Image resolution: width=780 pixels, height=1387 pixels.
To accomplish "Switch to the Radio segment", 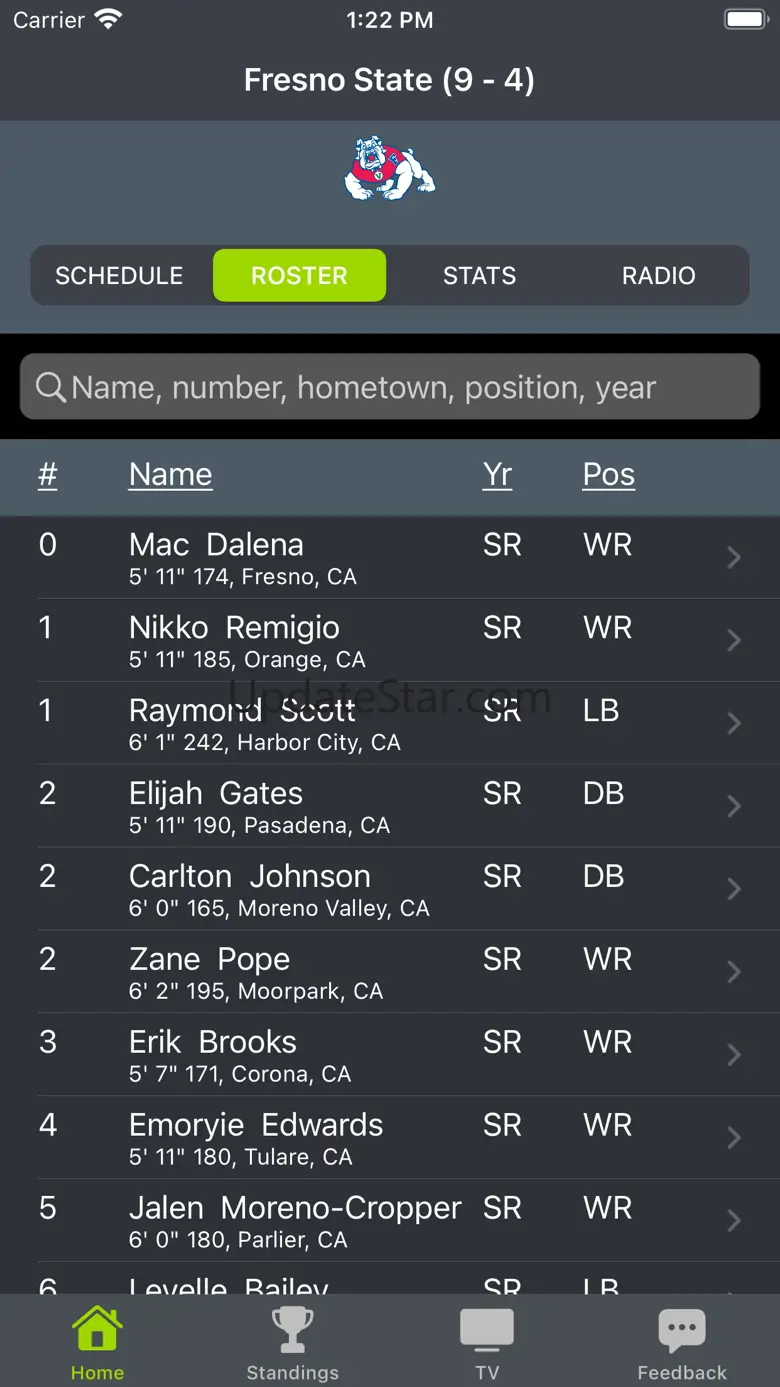I will 658,276.
